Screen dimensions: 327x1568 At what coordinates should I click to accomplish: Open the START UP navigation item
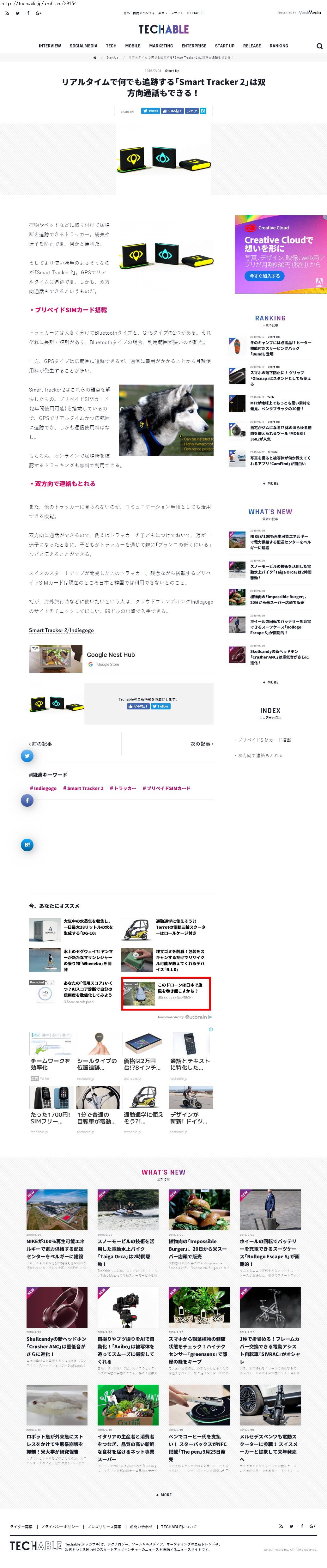coord(224,46)
